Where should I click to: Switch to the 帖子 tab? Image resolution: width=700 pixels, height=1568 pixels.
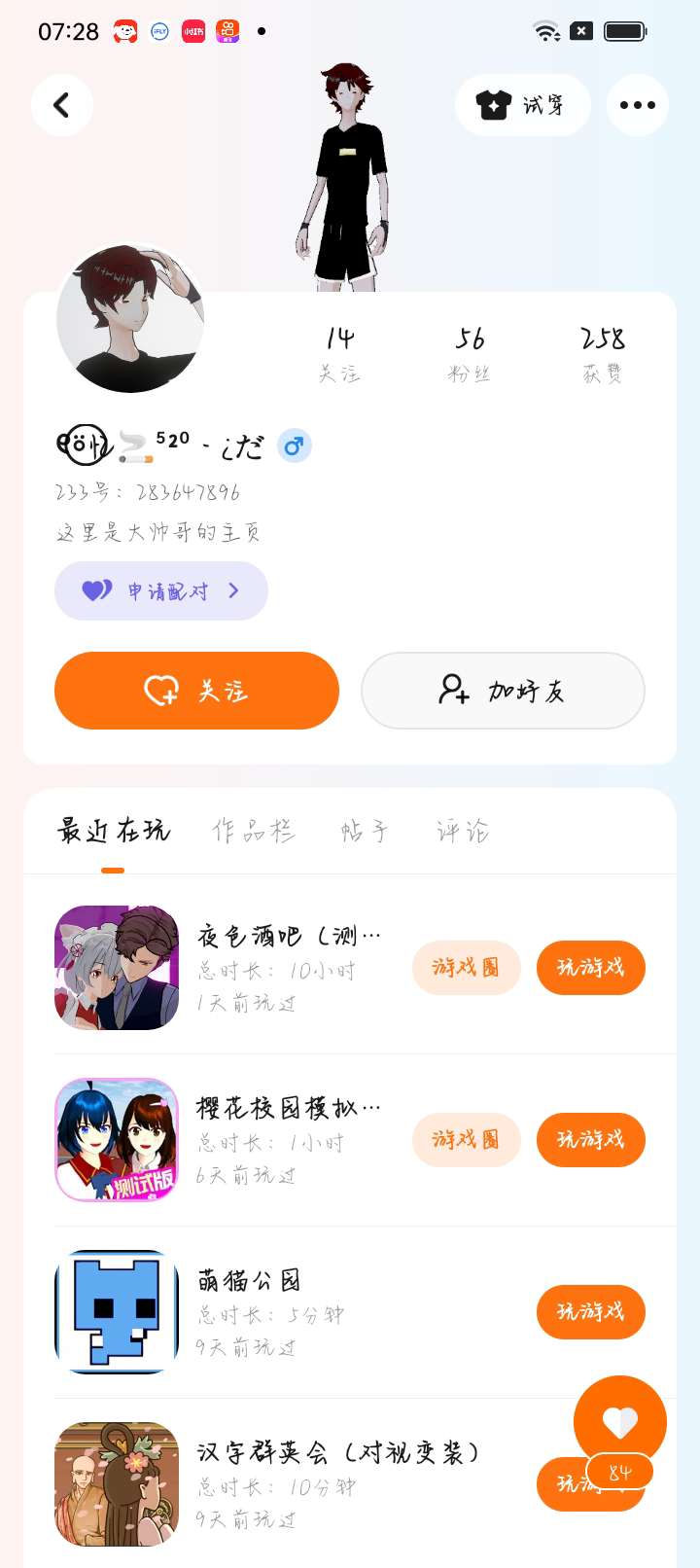[365, 831]
